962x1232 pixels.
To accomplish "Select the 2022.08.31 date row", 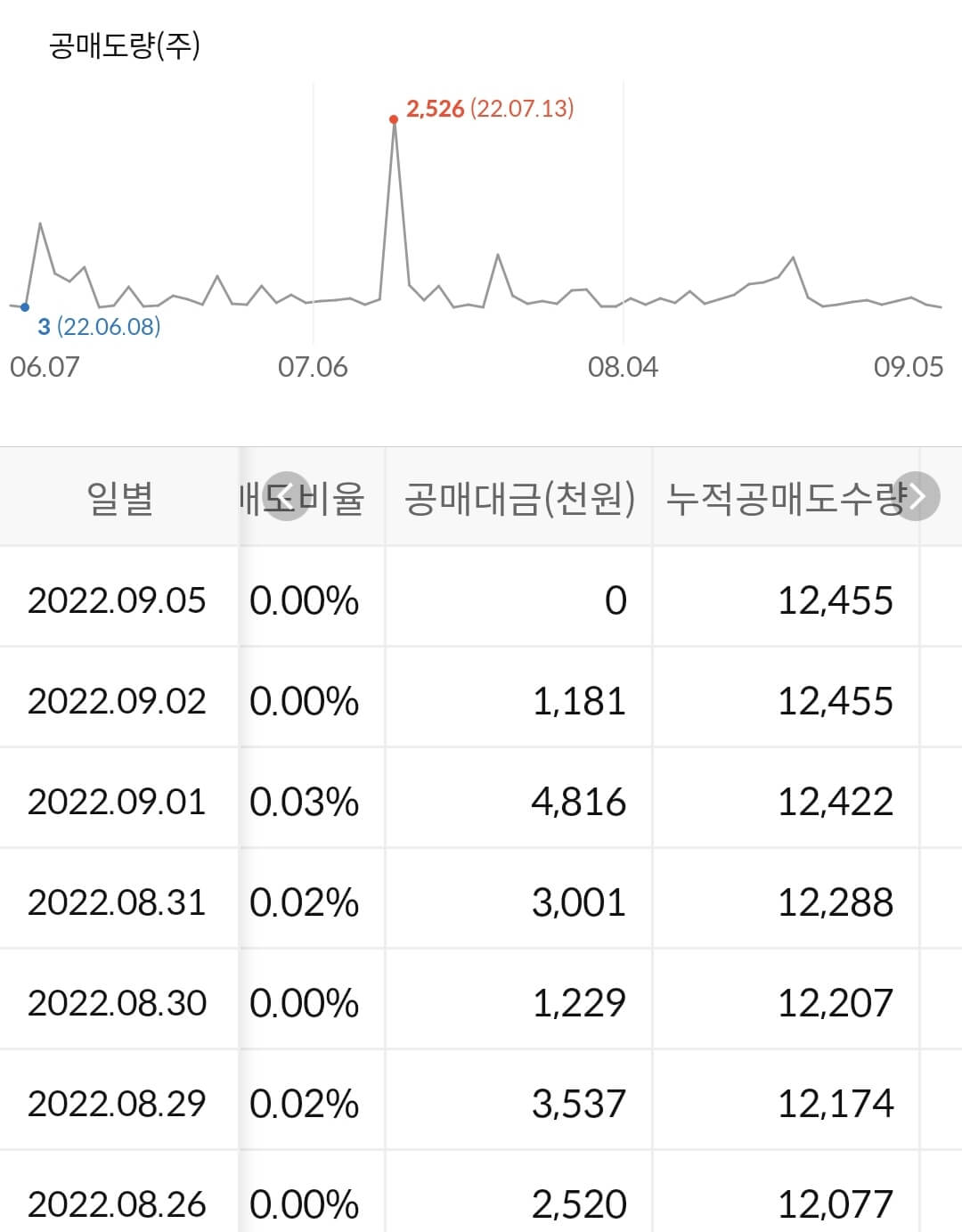I will (118, 902).
